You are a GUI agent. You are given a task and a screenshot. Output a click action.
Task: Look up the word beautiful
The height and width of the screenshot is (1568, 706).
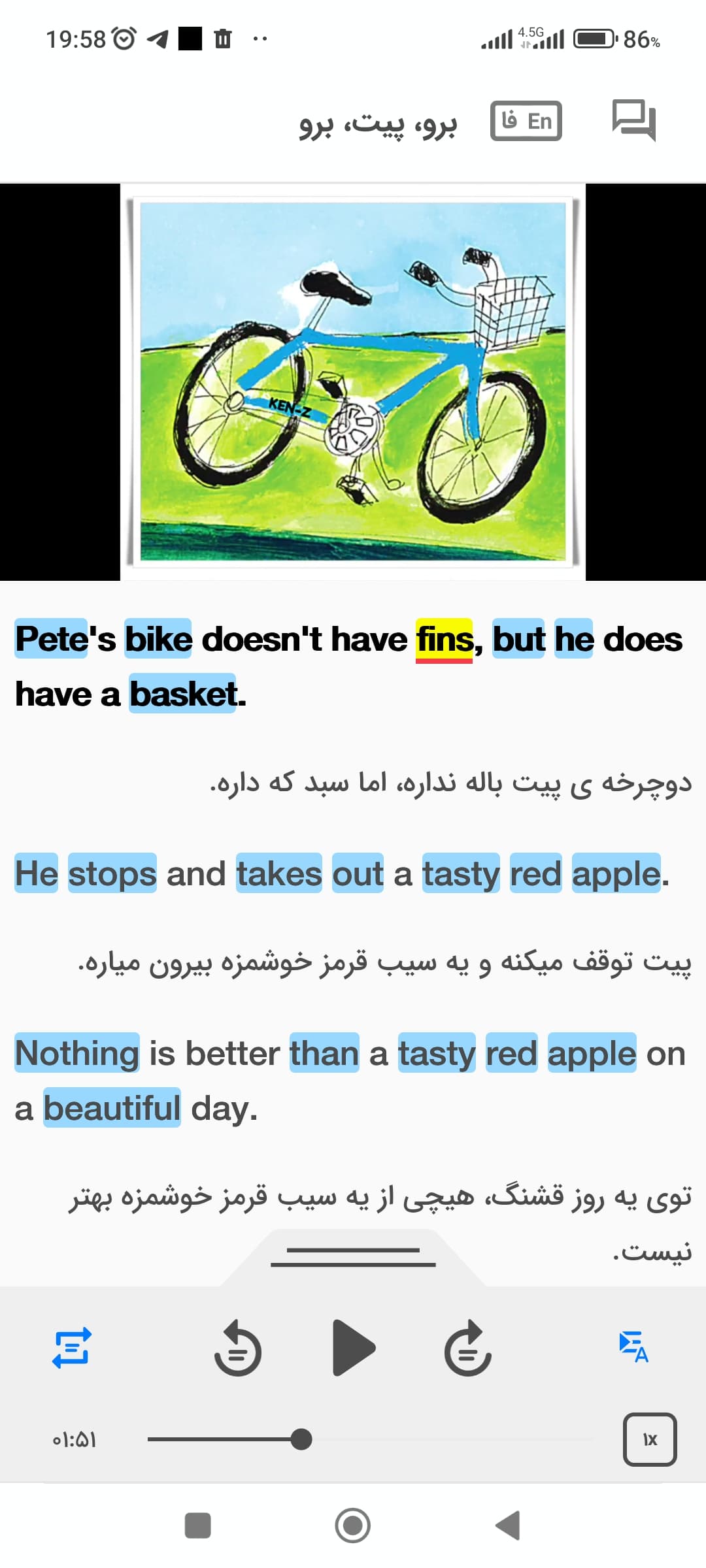112,1108
